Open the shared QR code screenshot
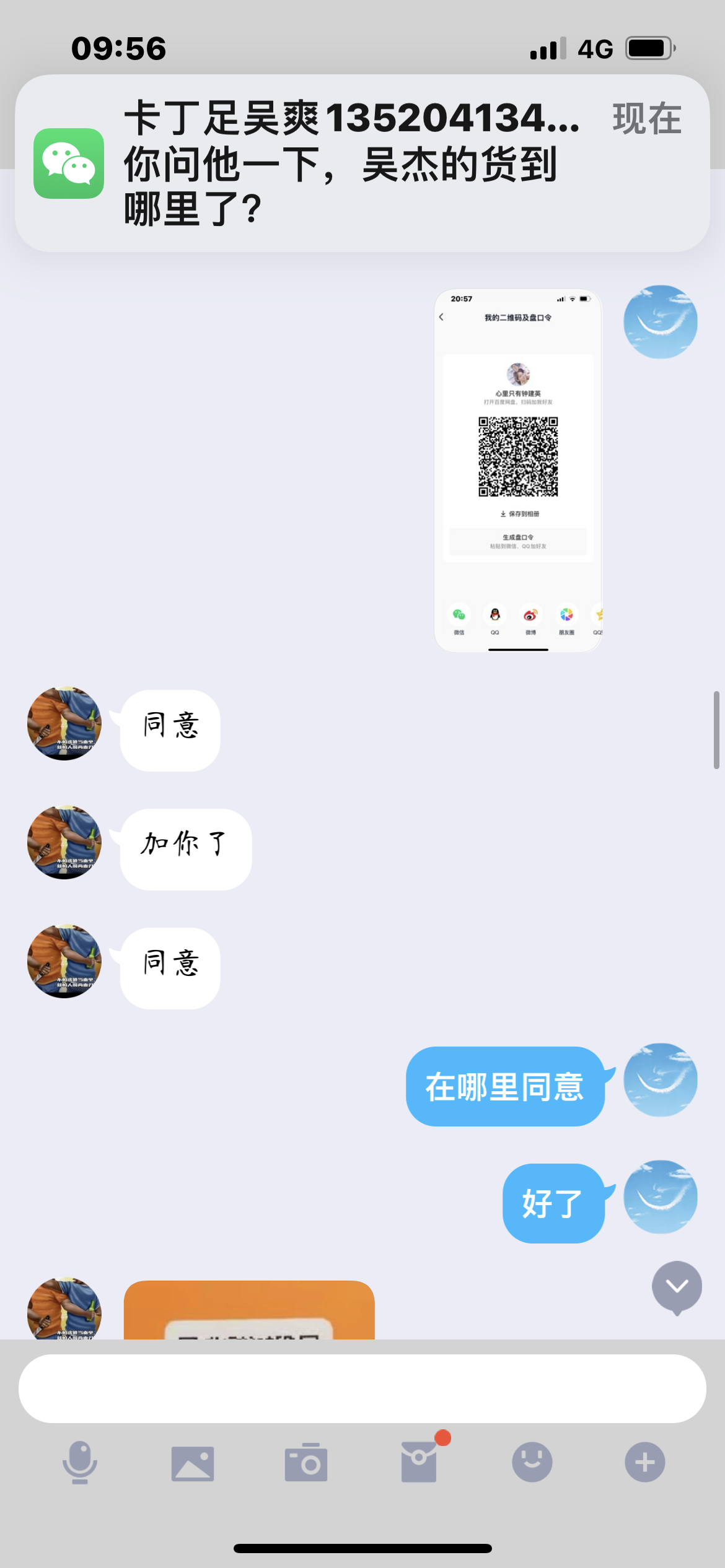 (x=518, y=470)
